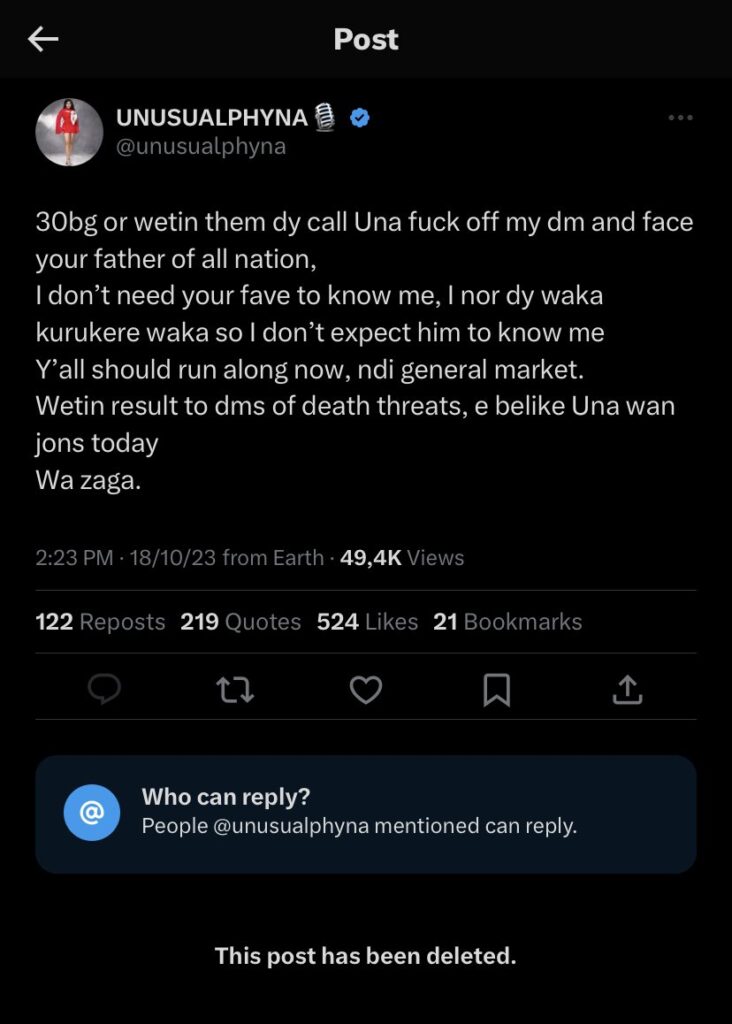Repost this post via the repost icon
The width and height of the screenshot is (732, 1024).
(x=235, y=689)
